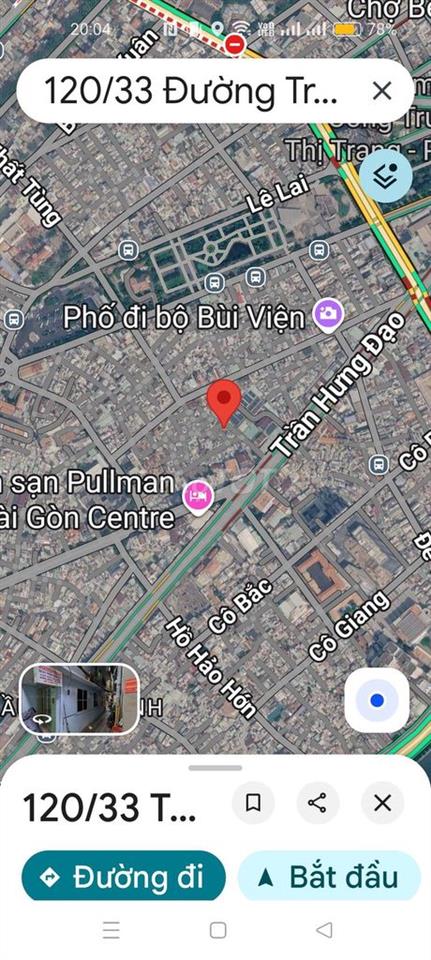Select the Pullman Sài Gòn Centre hotel marker
The height and width of the screenshot is (960, 431).
click(x=198, y=494)
